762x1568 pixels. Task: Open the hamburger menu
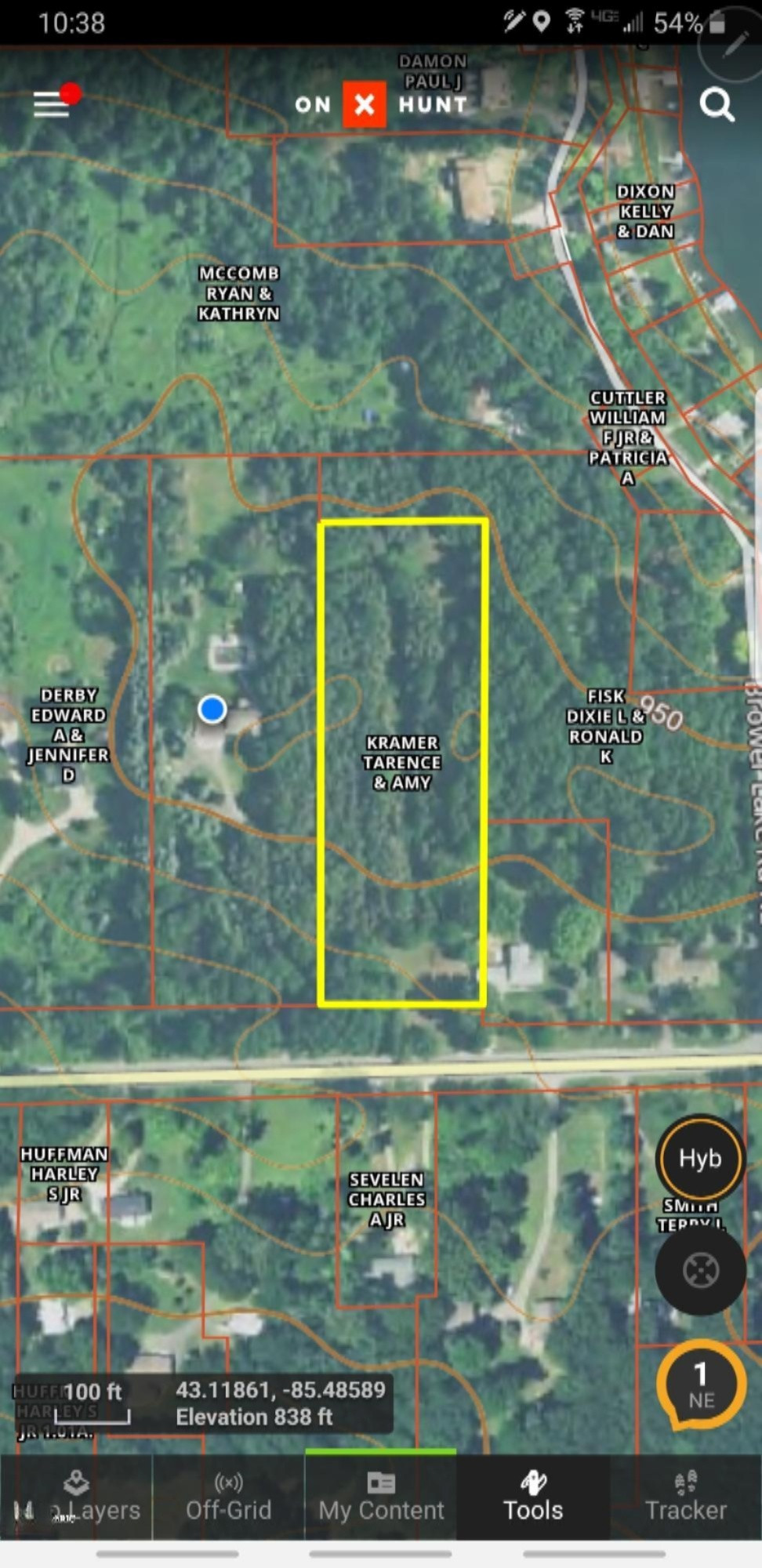[x=51, y=103]
